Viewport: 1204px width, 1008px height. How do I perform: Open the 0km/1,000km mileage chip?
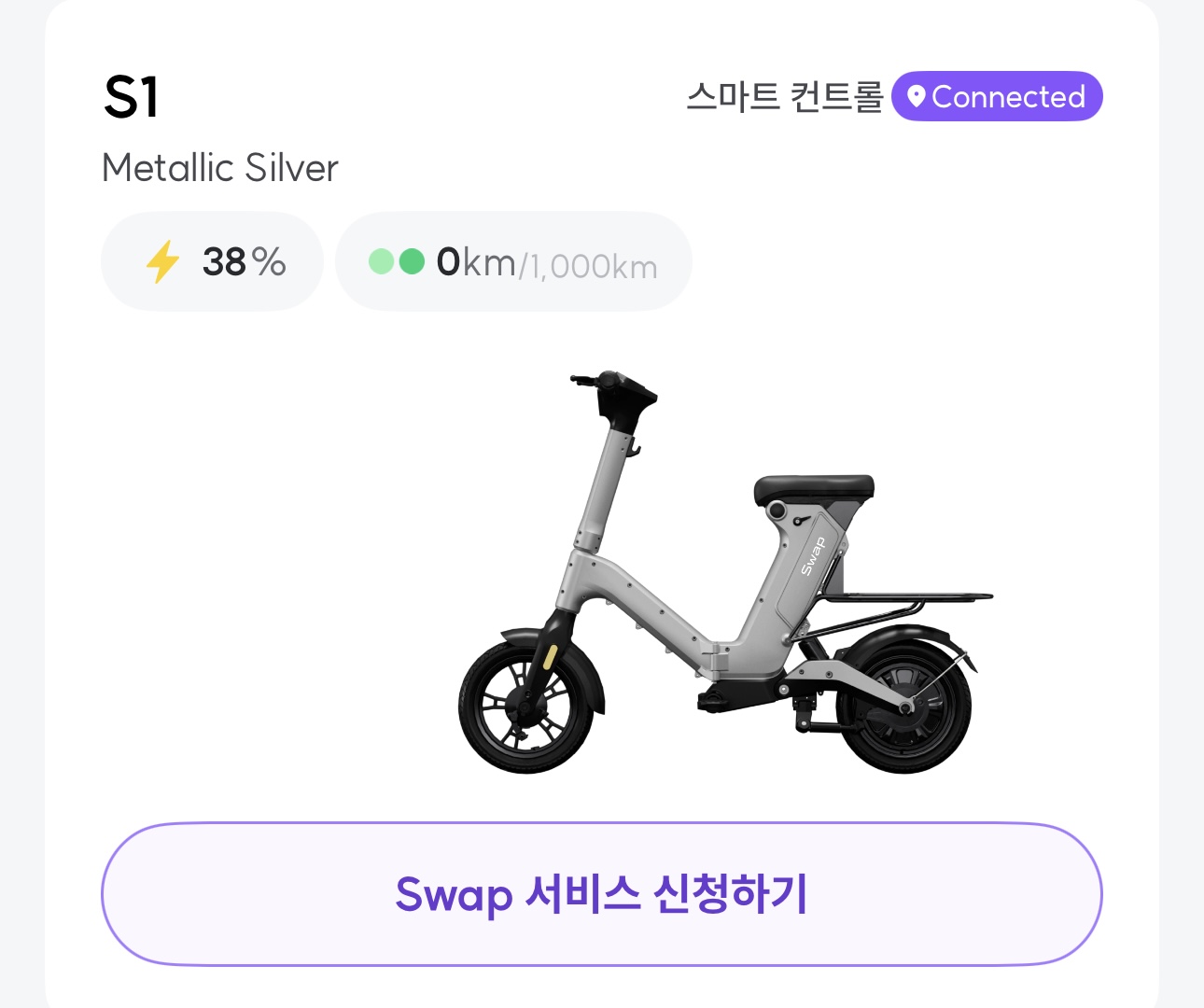[x=513, y=262]
